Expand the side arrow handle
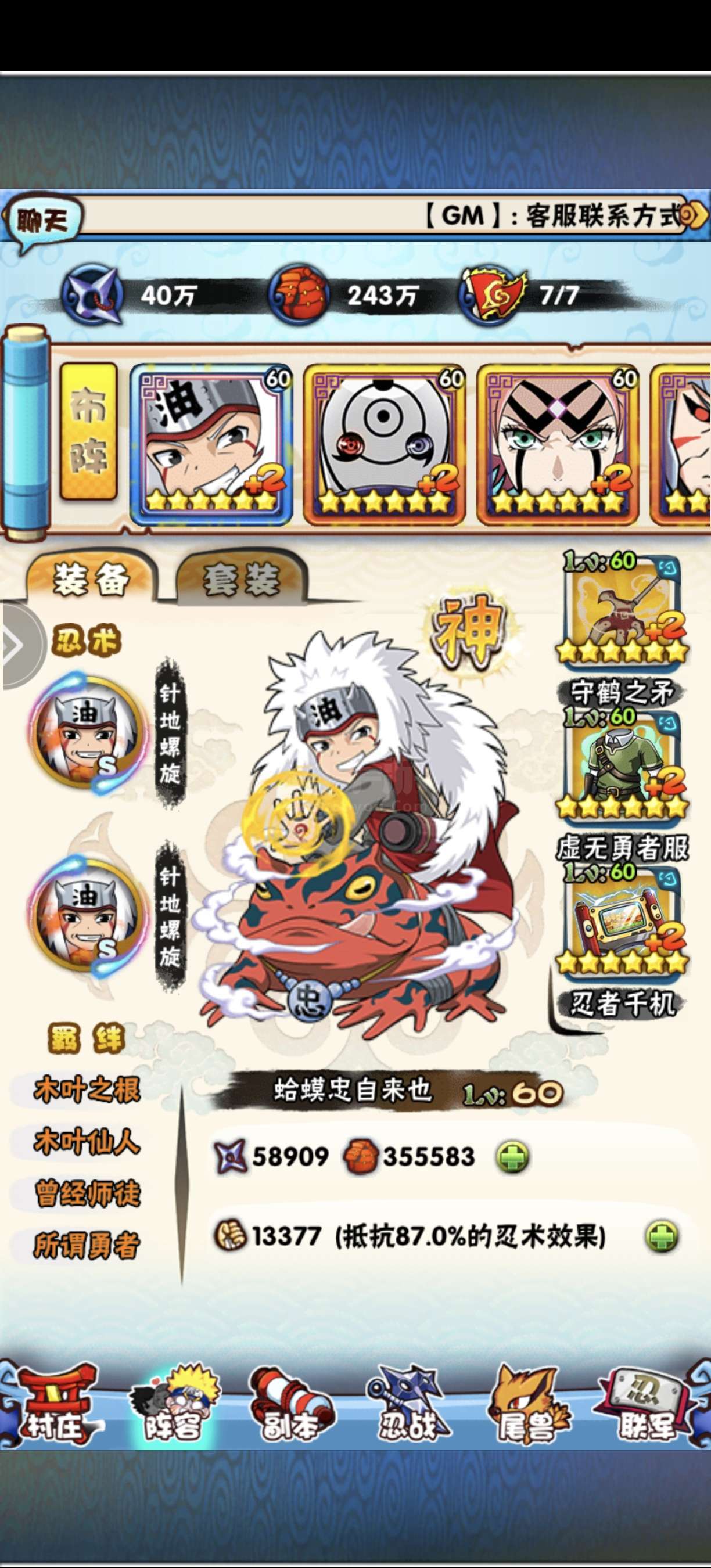This screenshot has height=1568, width=711. click(x=17, y=645)
